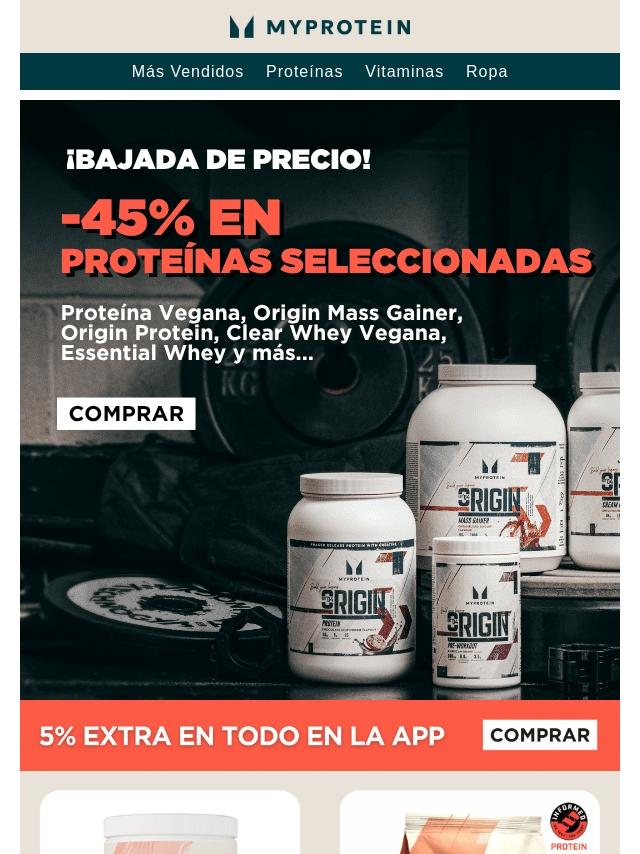The image size is (640, 854).
Task: Tap Comprar under the -45% proteínas offer
Action: (x=126, y=414)
